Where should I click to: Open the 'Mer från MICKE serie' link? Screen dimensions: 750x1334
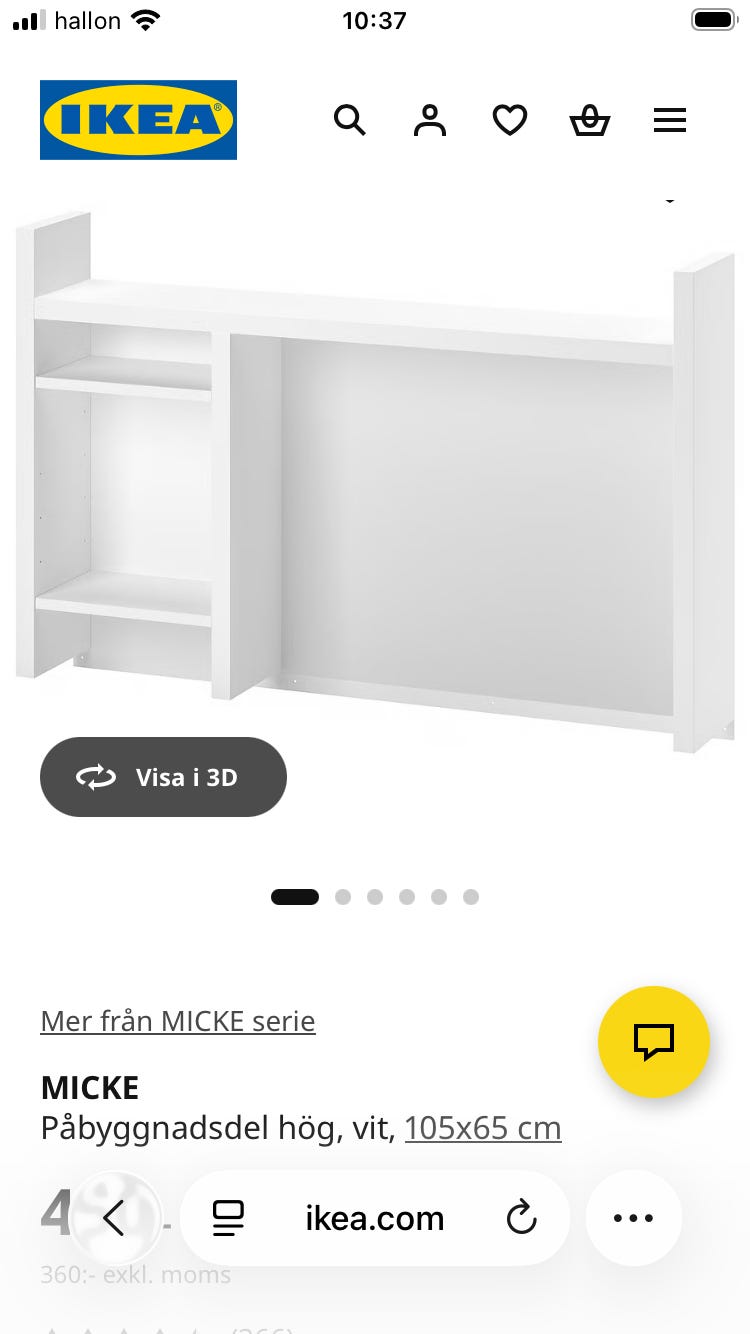177,1021
